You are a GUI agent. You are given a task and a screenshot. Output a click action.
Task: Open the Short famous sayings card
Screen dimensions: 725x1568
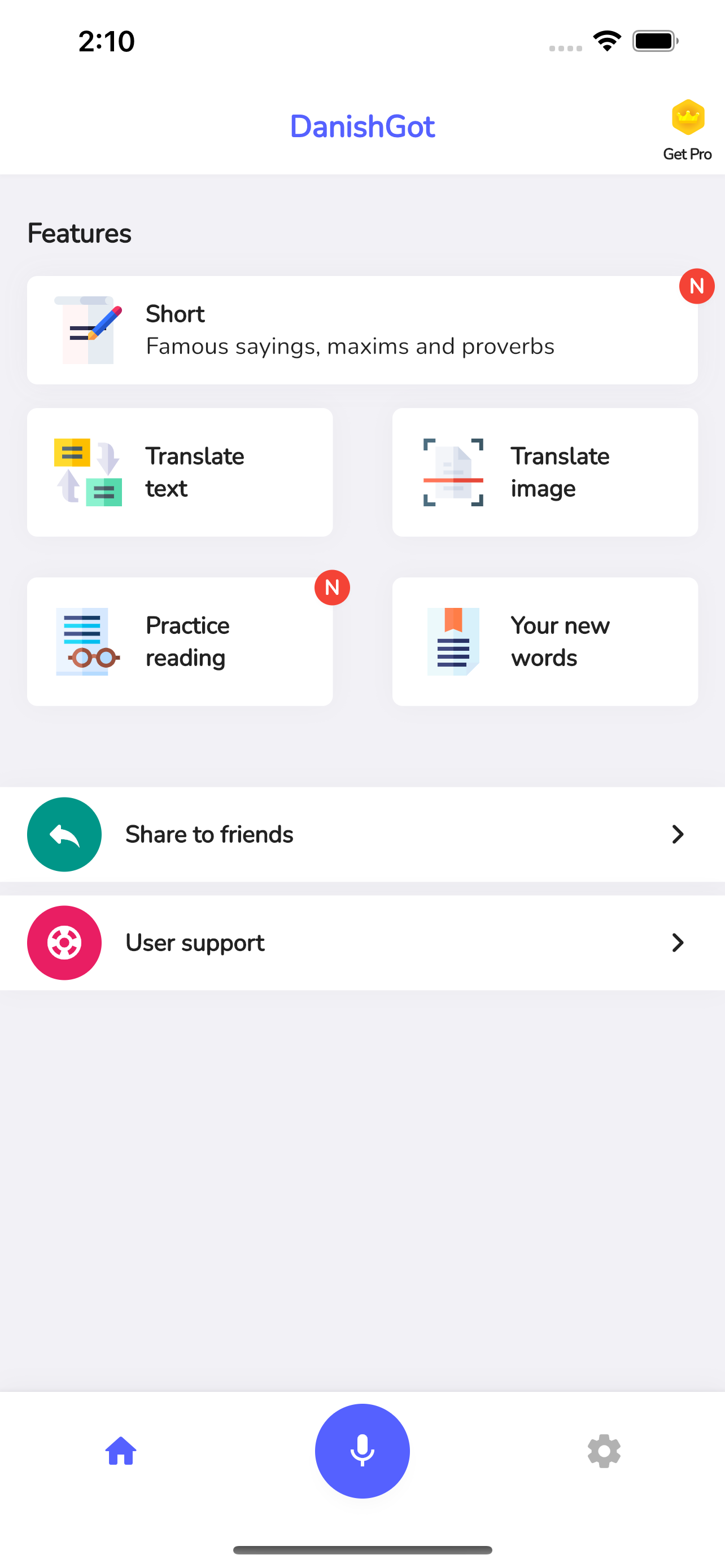point(361,330)
